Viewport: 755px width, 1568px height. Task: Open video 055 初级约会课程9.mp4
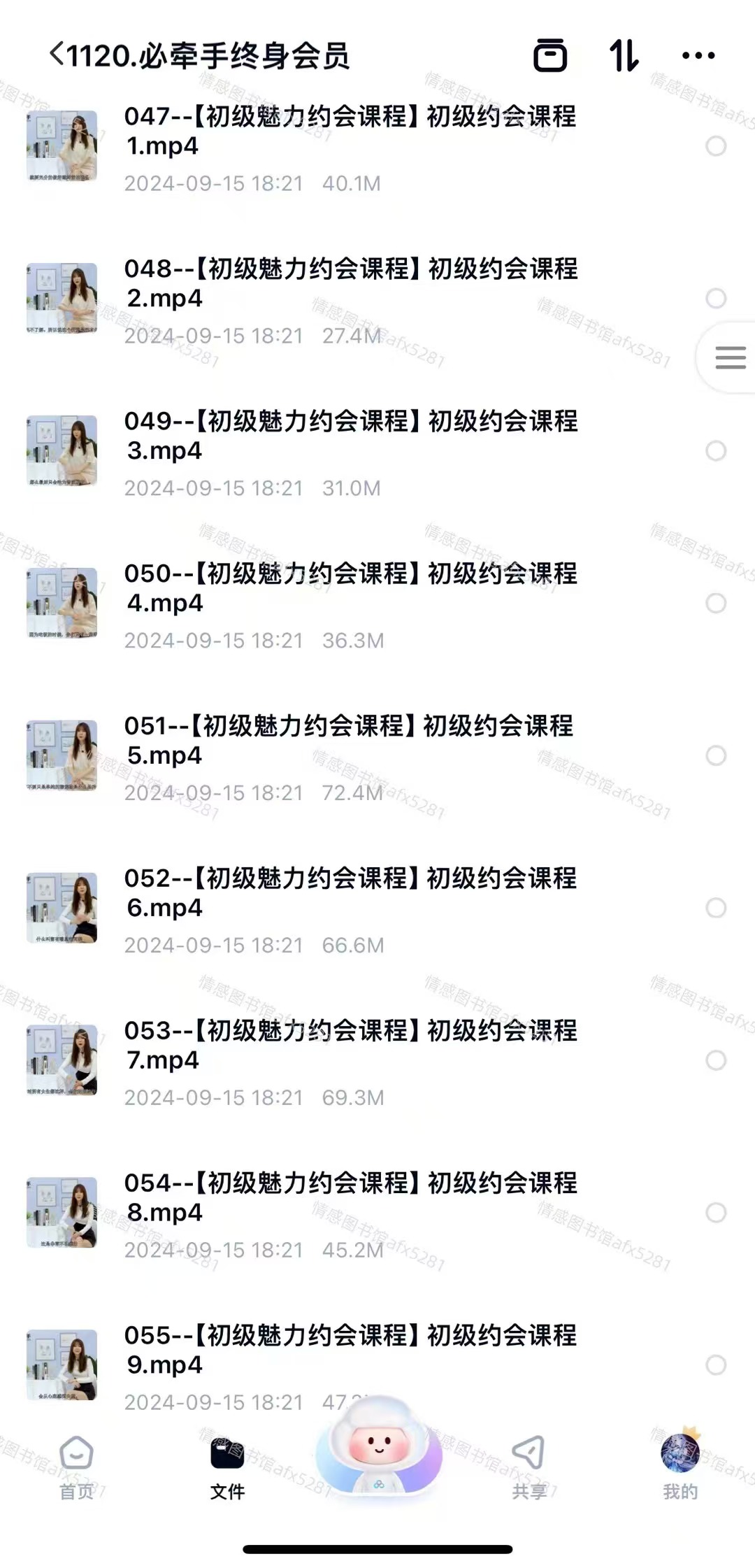click(350, 1350)
